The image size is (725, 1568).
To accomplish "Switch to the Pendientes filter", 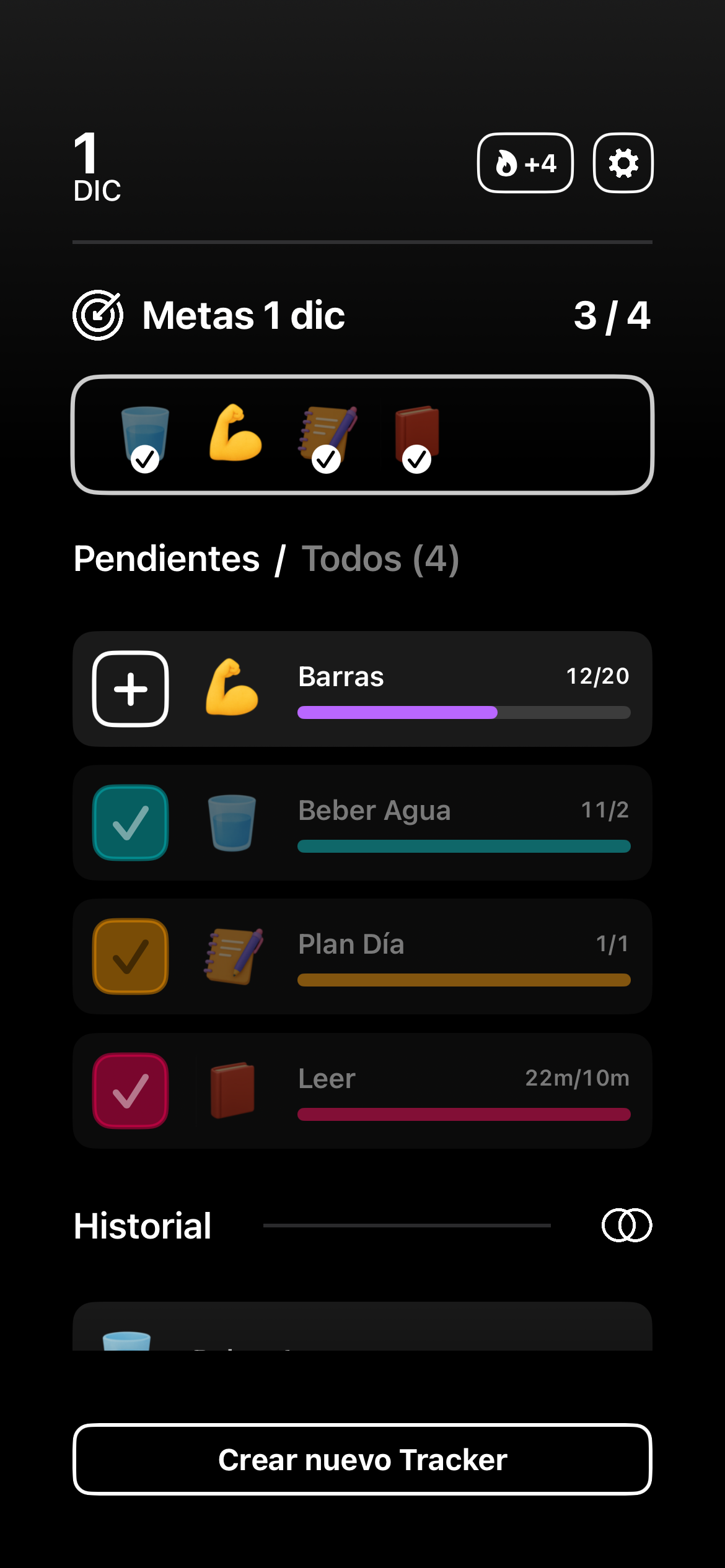I will point(166,558).
